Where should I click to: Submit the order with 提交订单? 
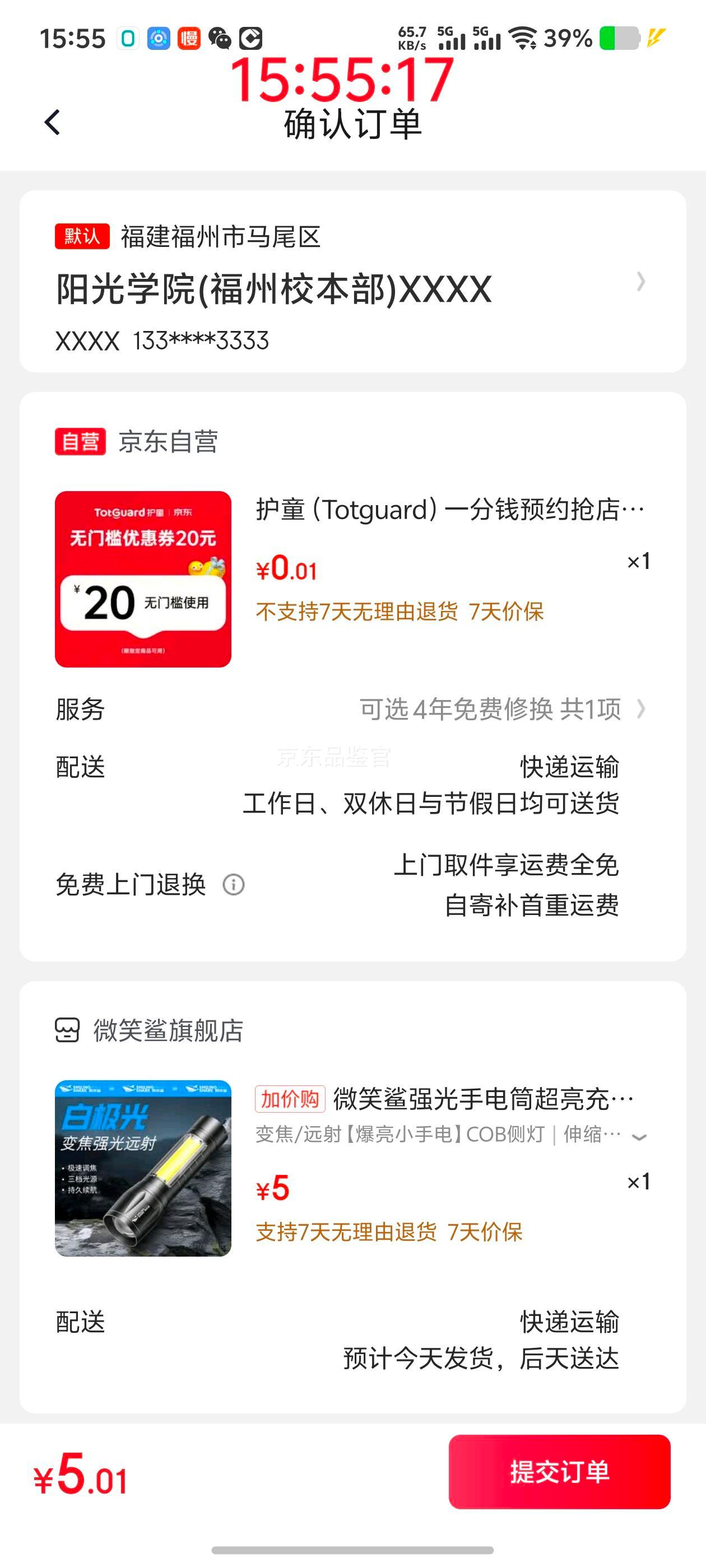pos(559,1472)
